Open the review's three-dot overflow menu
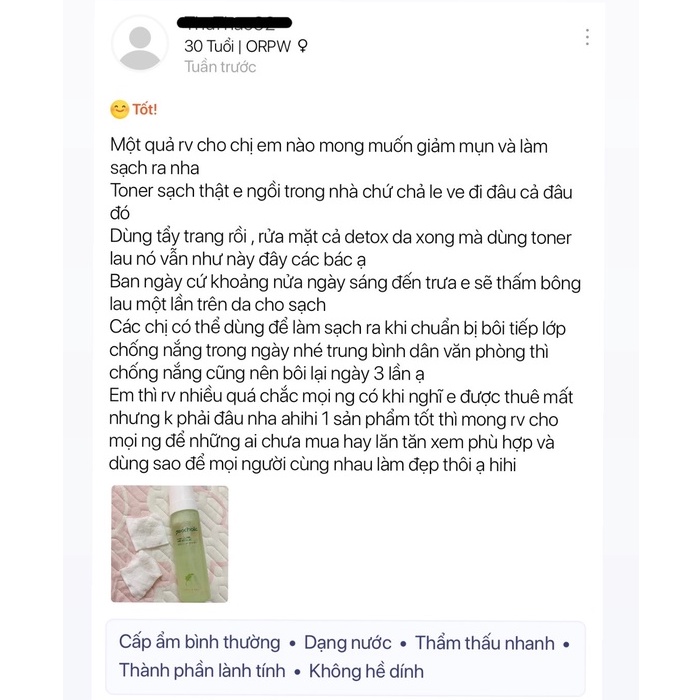 tap(587, 37)
